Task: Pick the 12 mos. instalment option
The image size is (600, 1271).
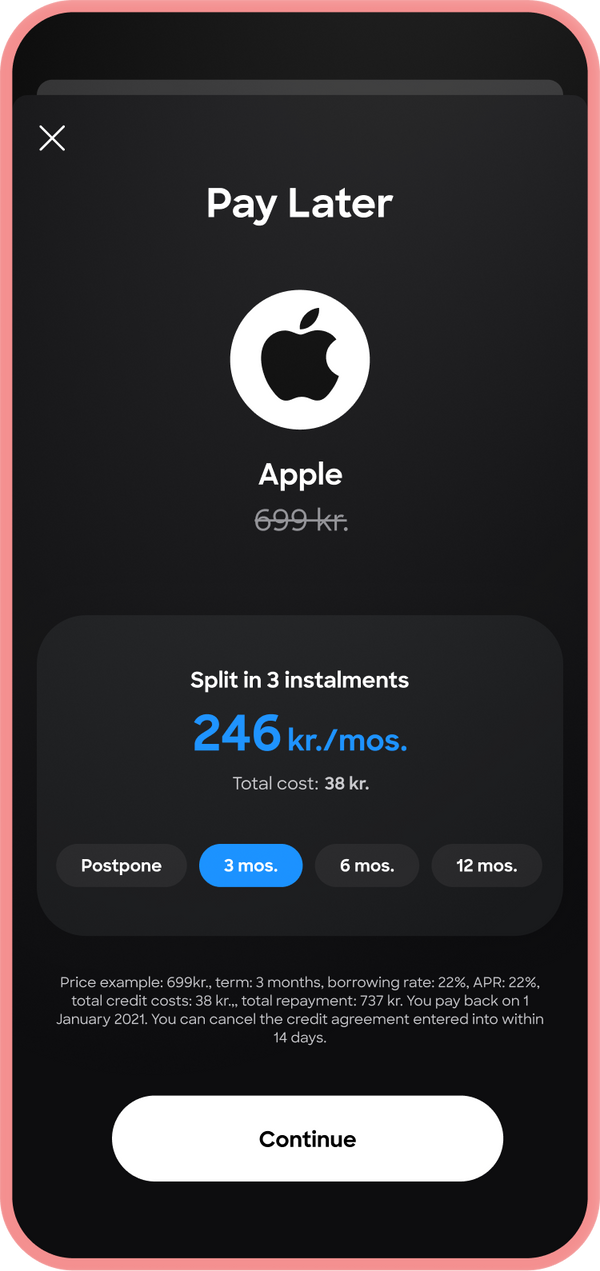Action: click(x=487, y=866)
